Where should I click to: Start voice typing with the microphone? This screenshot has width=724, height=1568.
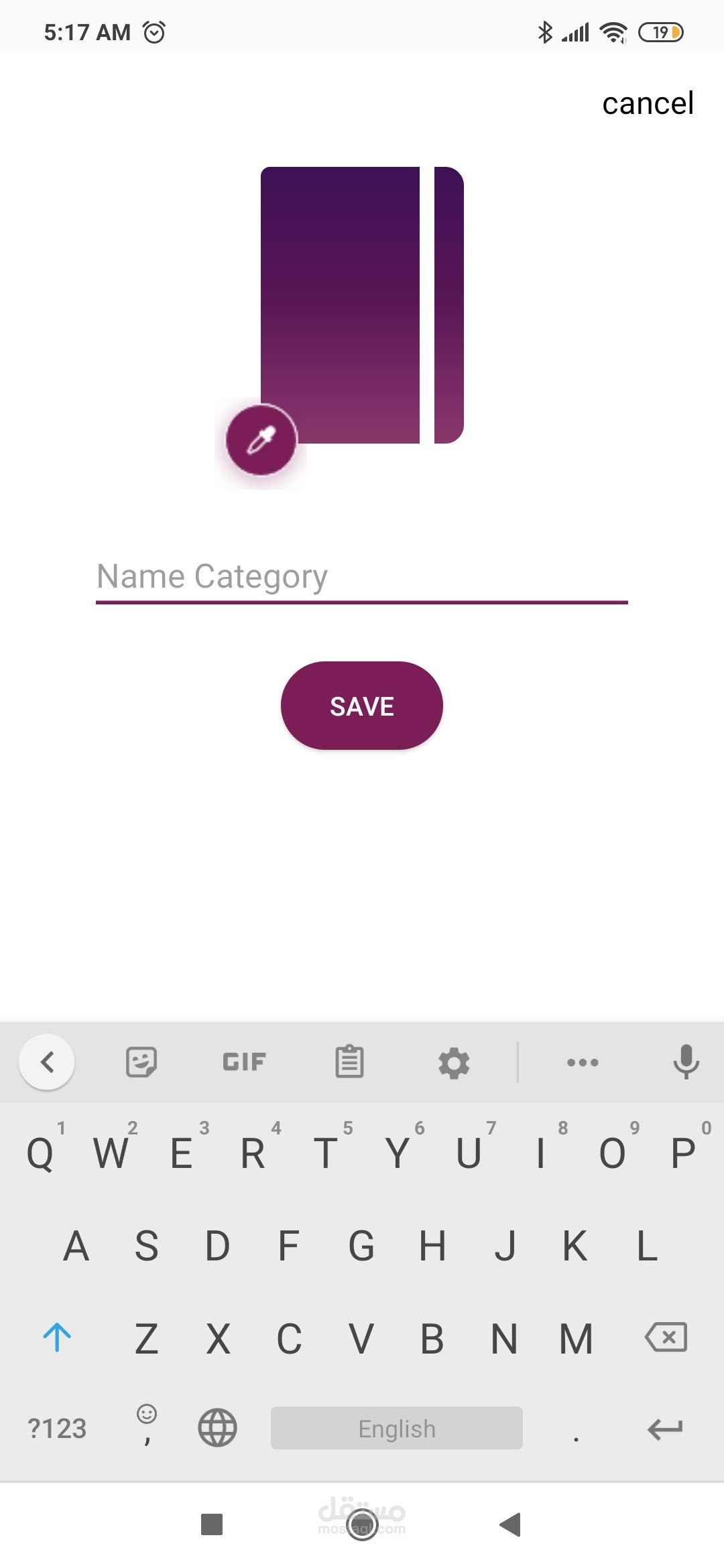click(x=686, y=1062)
